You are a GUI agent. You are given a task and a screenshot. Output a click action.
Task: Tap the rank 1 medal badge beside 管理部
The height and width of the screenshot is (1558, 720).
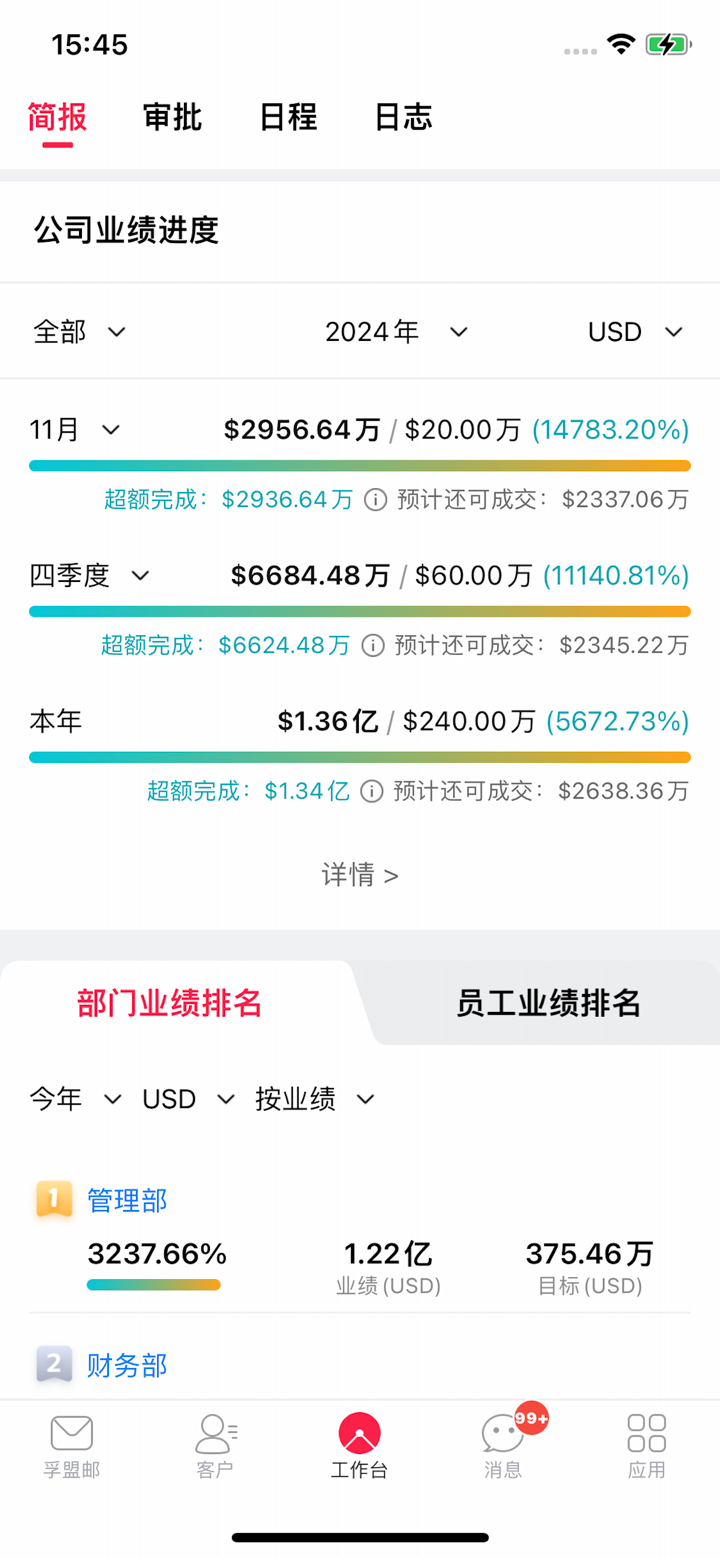click(x=53, y=1200)
